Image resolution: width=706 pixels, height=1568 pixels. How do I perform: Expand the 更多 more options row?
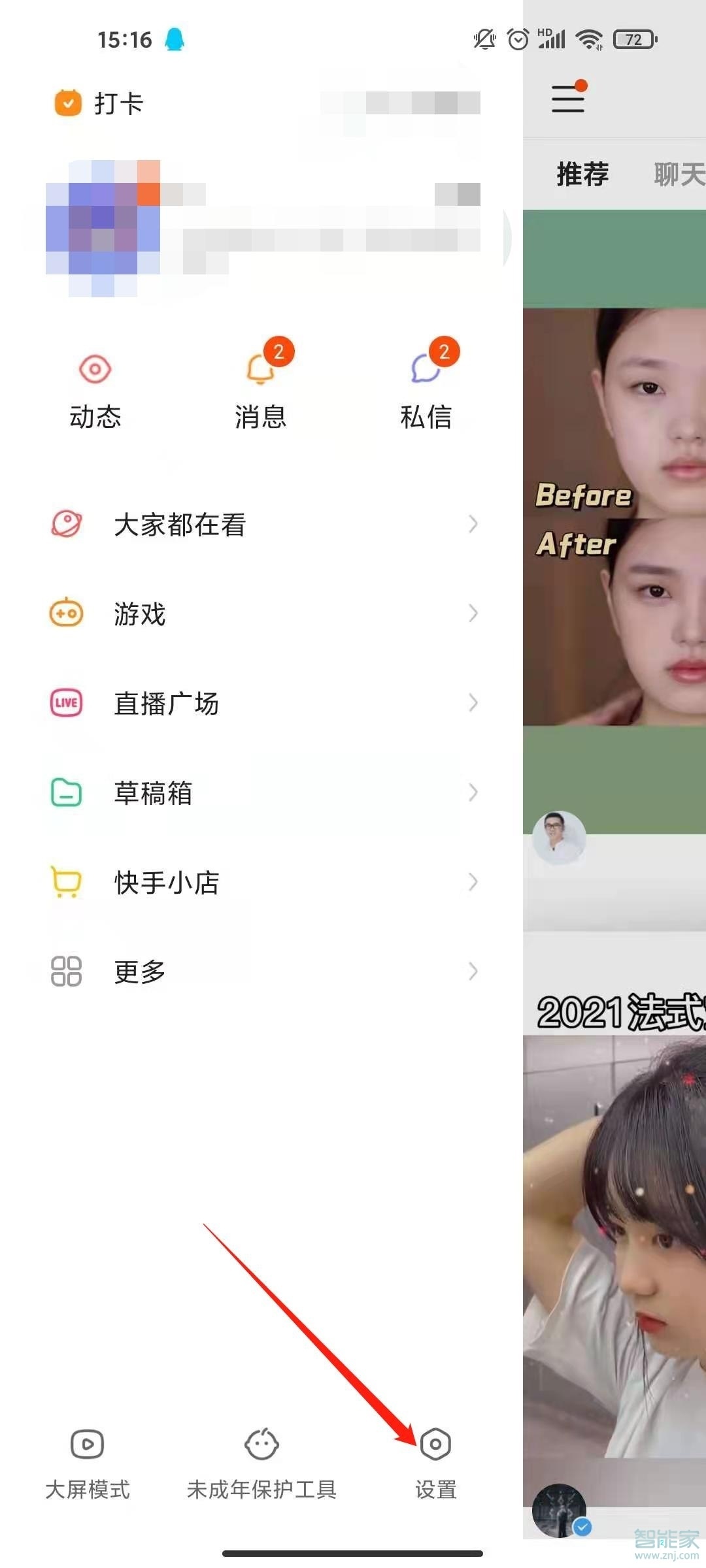point(261,972)
